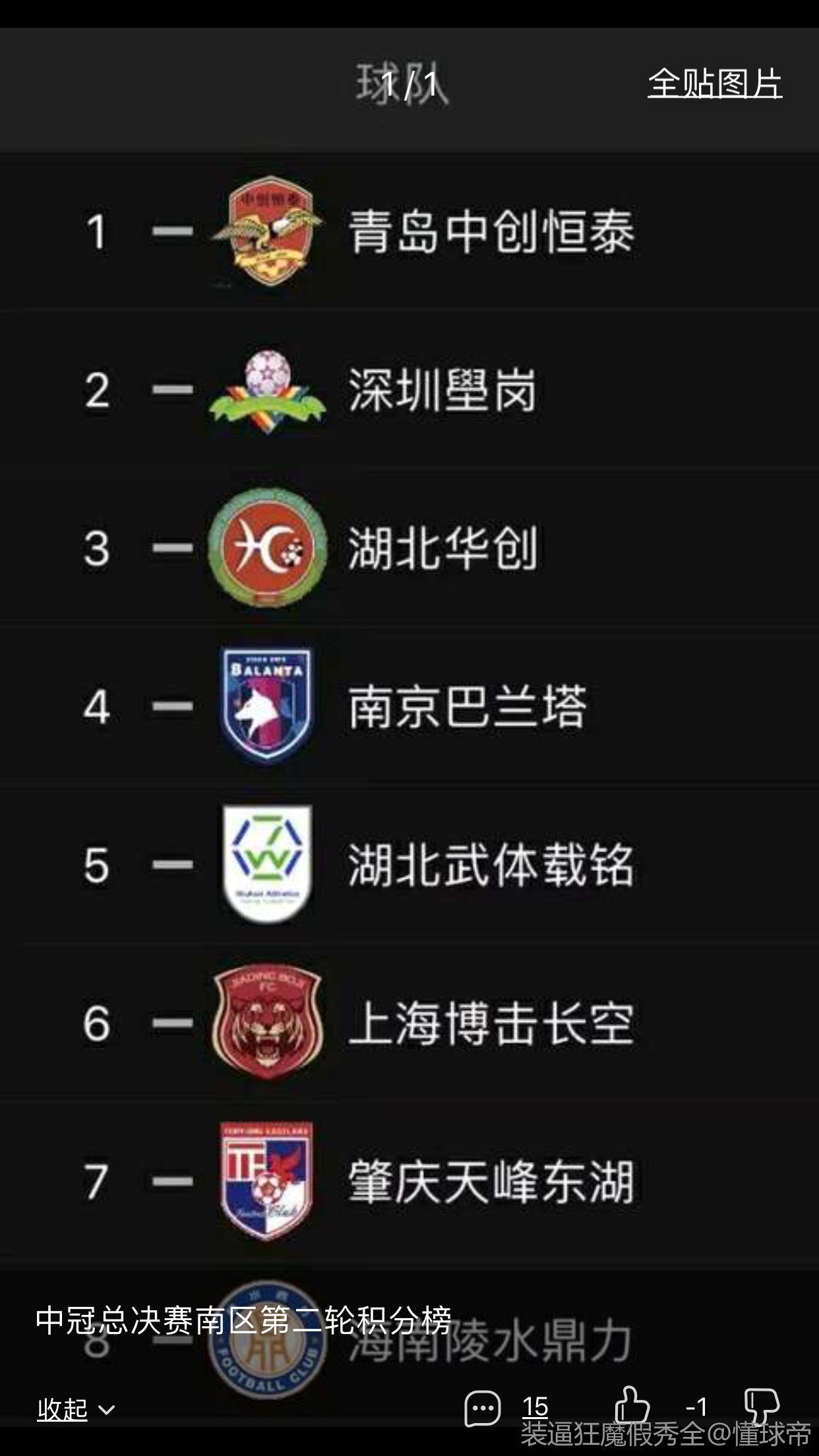Collapse the caption with 收起
This screenshot has width=819, height=1456.
[75, 1409]
